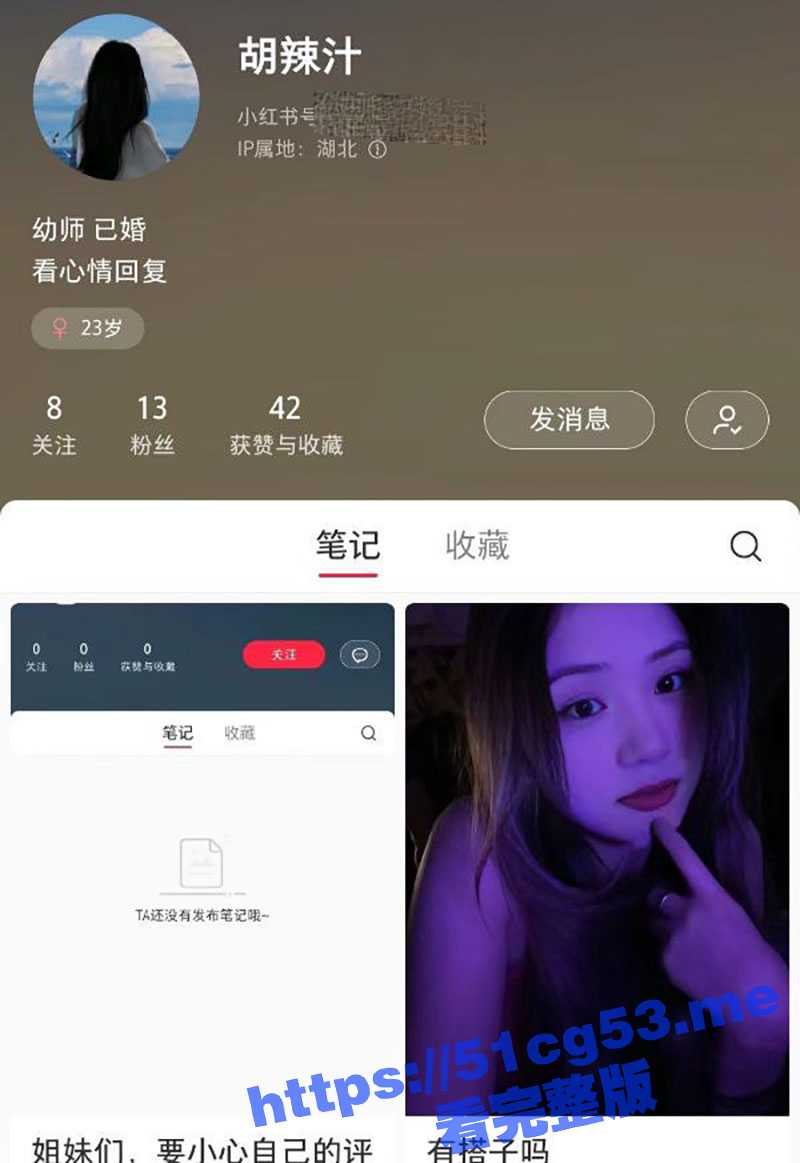
Task: Open the note 有搭子吗
Action: (x=597, y=860)
